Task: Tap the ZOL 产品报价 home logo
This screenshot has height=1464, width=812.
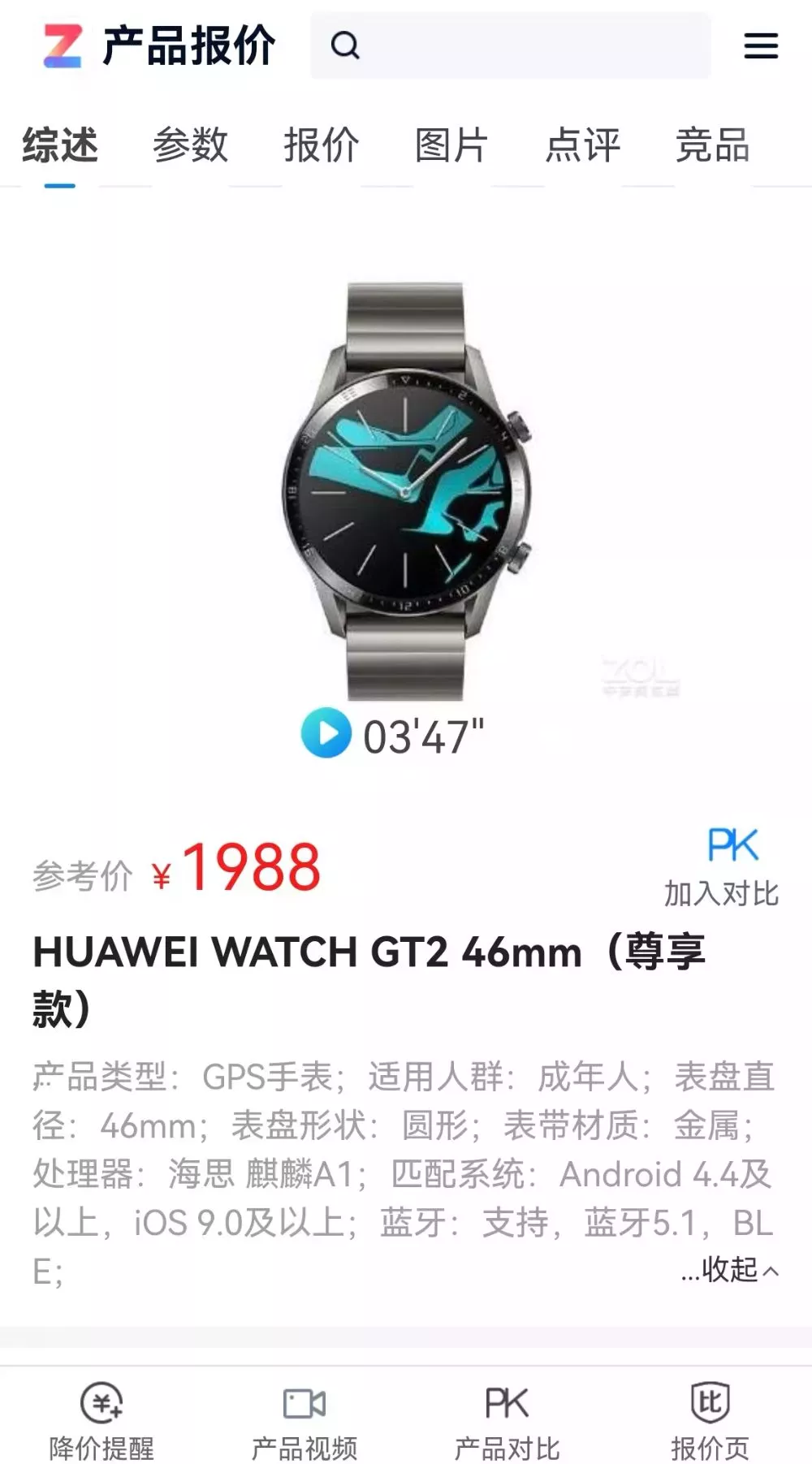Action: pos(158,45)
